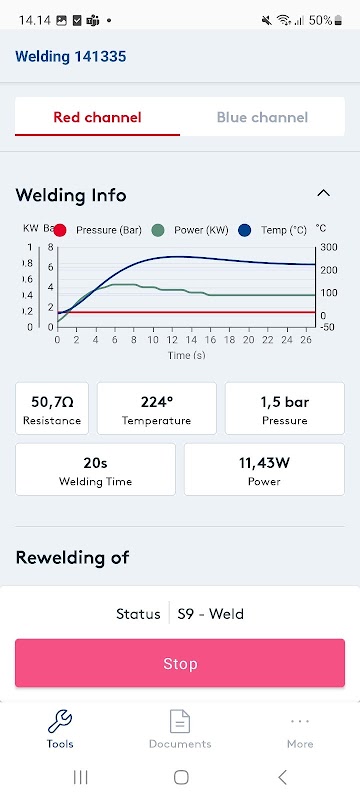Toggle the Pressure (Bar) chart legend

[98, 230]
